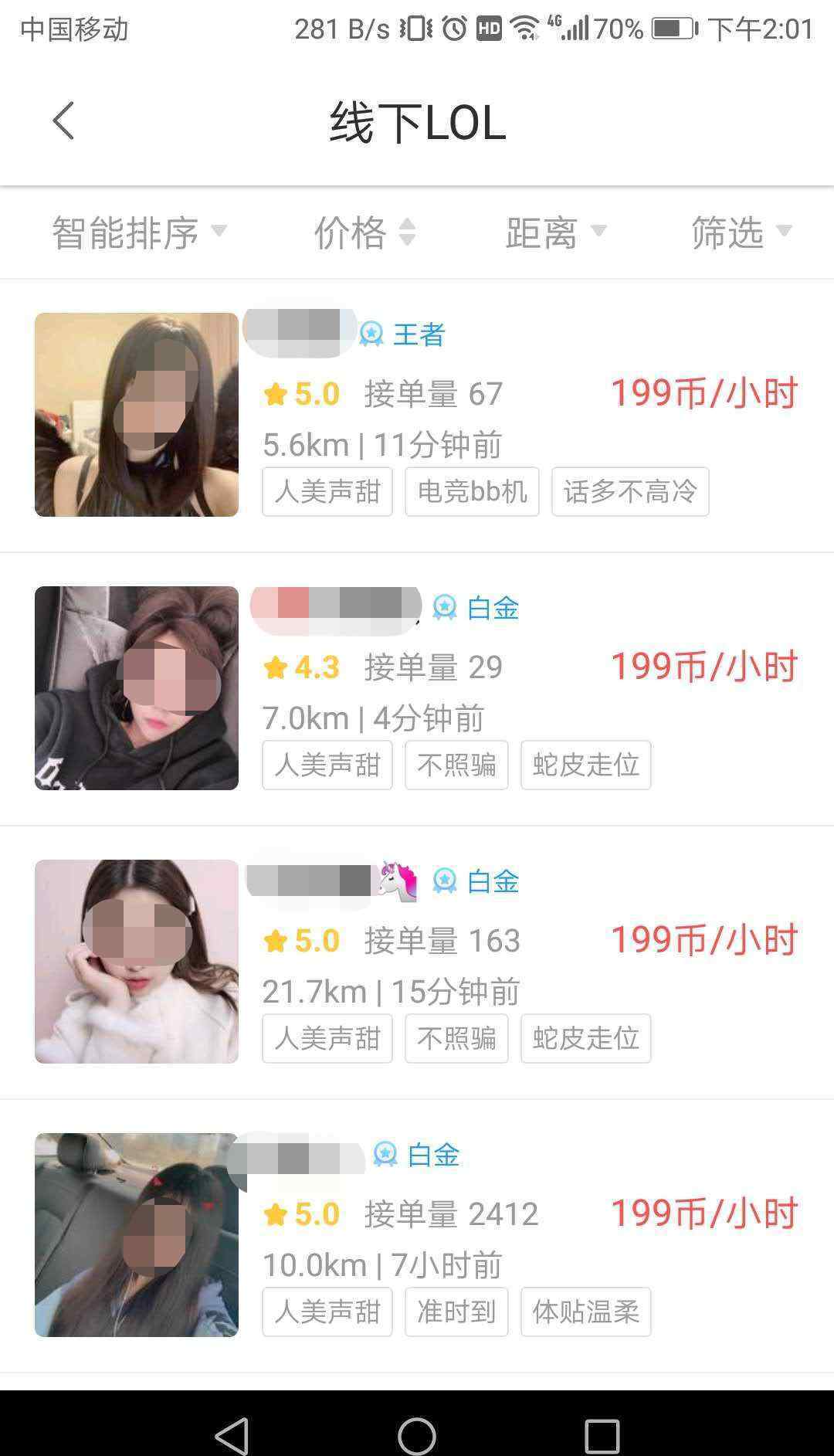Sort the list by 价格

click(x=364, y=232)
